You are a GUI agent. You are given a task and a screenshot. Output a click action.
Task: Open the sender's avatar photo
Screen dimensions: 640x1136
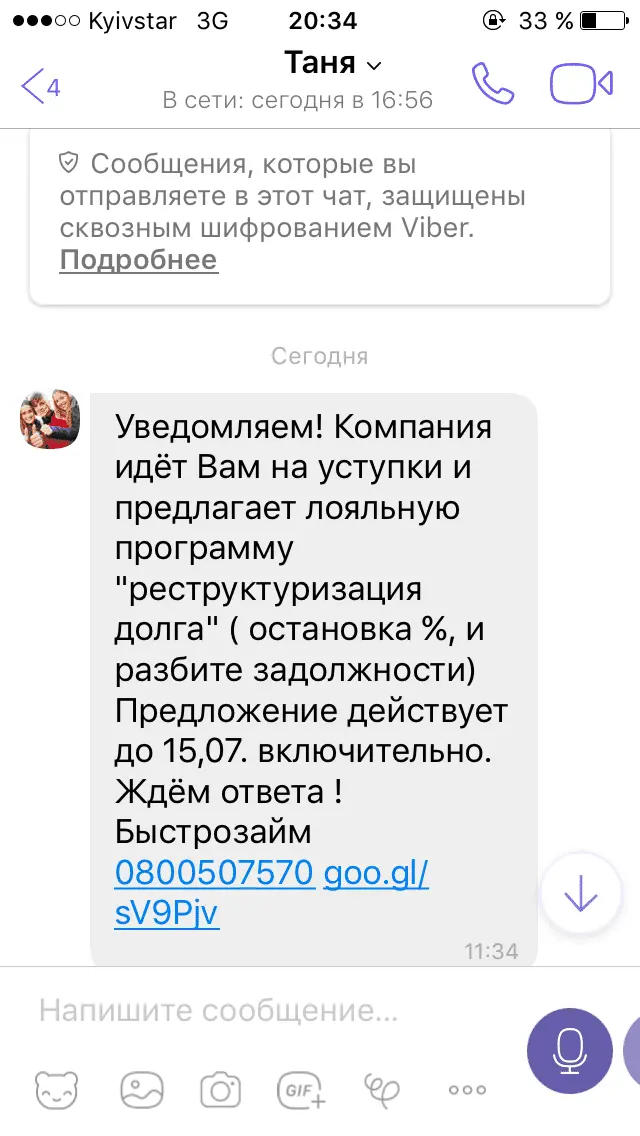coord(50,419)
